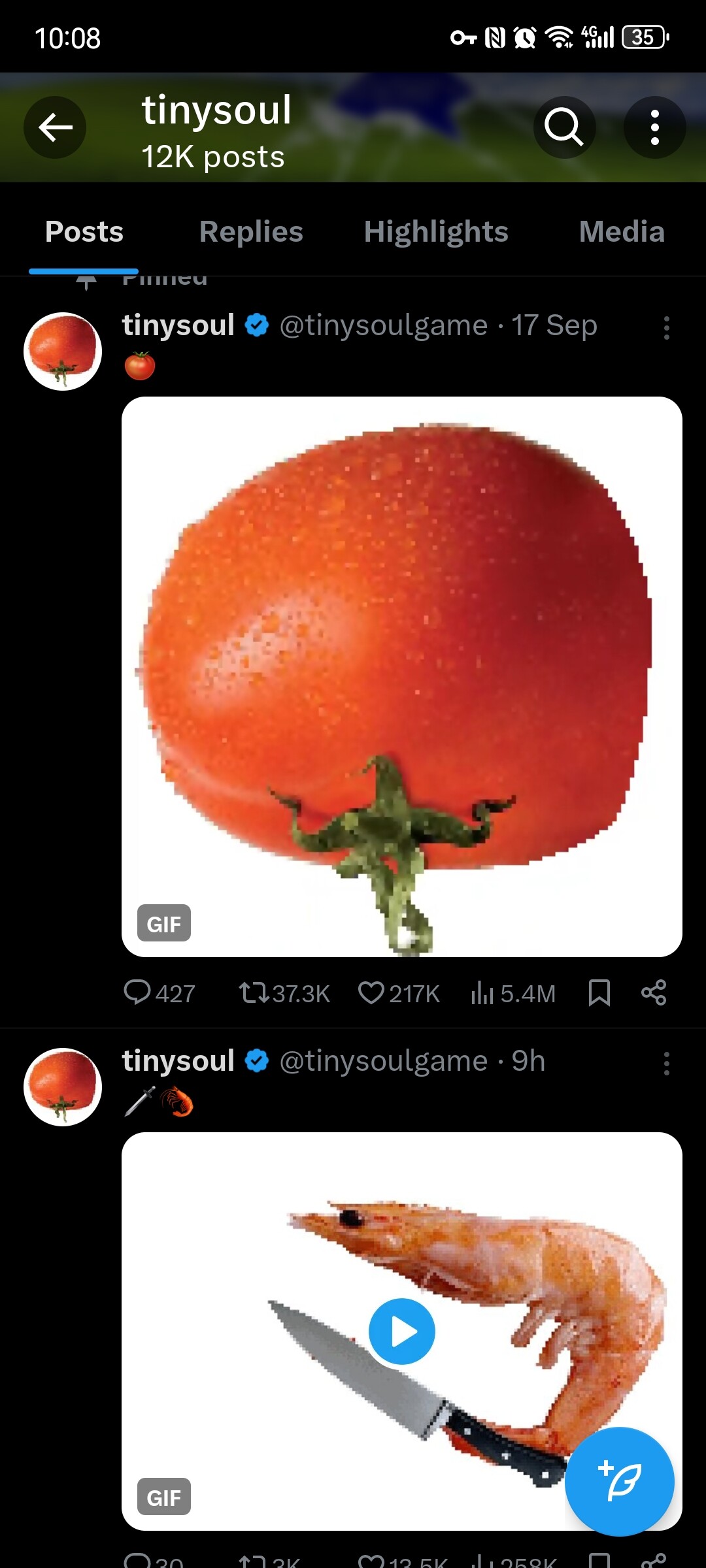Switch to the Media tab
706x1568 pixels.
point(621,232)
